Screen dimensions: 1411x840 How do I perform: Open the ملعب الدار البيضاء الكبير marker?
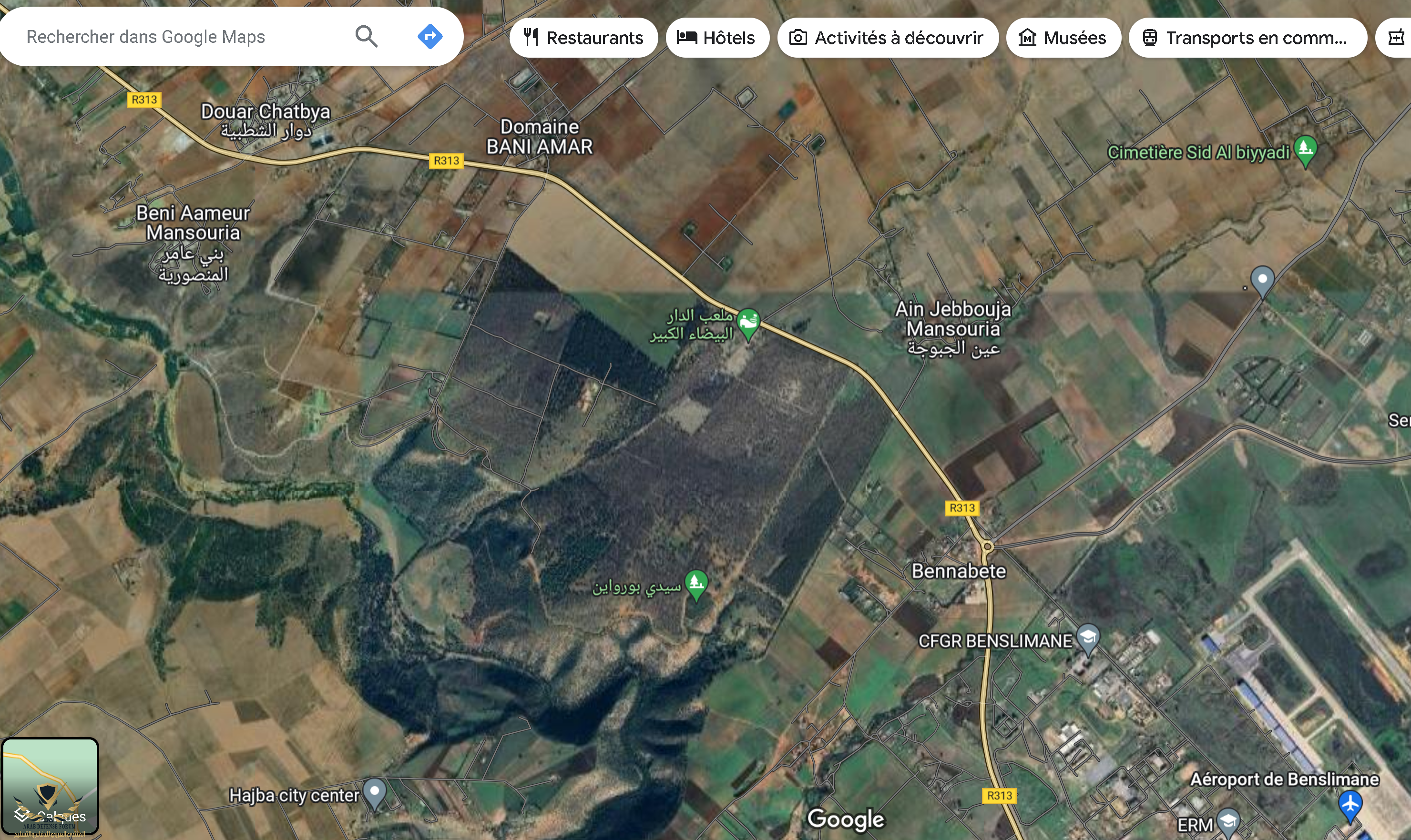(x=748, y=322)
